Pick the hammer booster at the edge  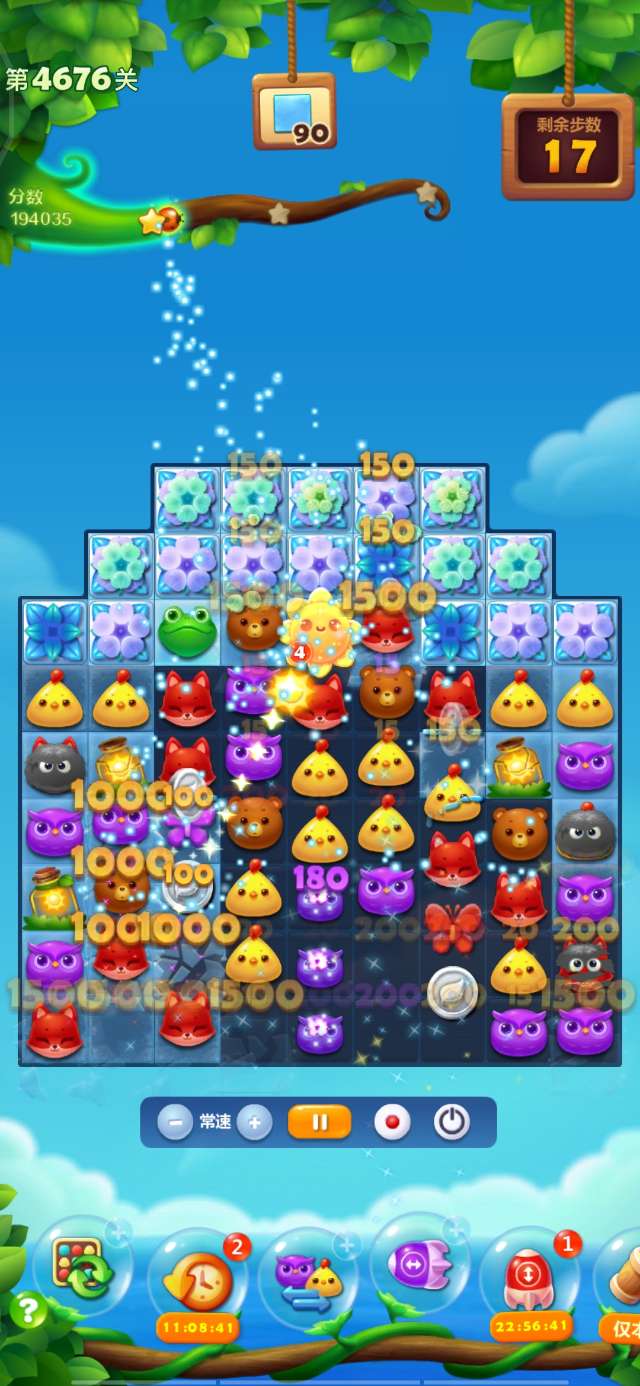click(x=622, y=1275)
